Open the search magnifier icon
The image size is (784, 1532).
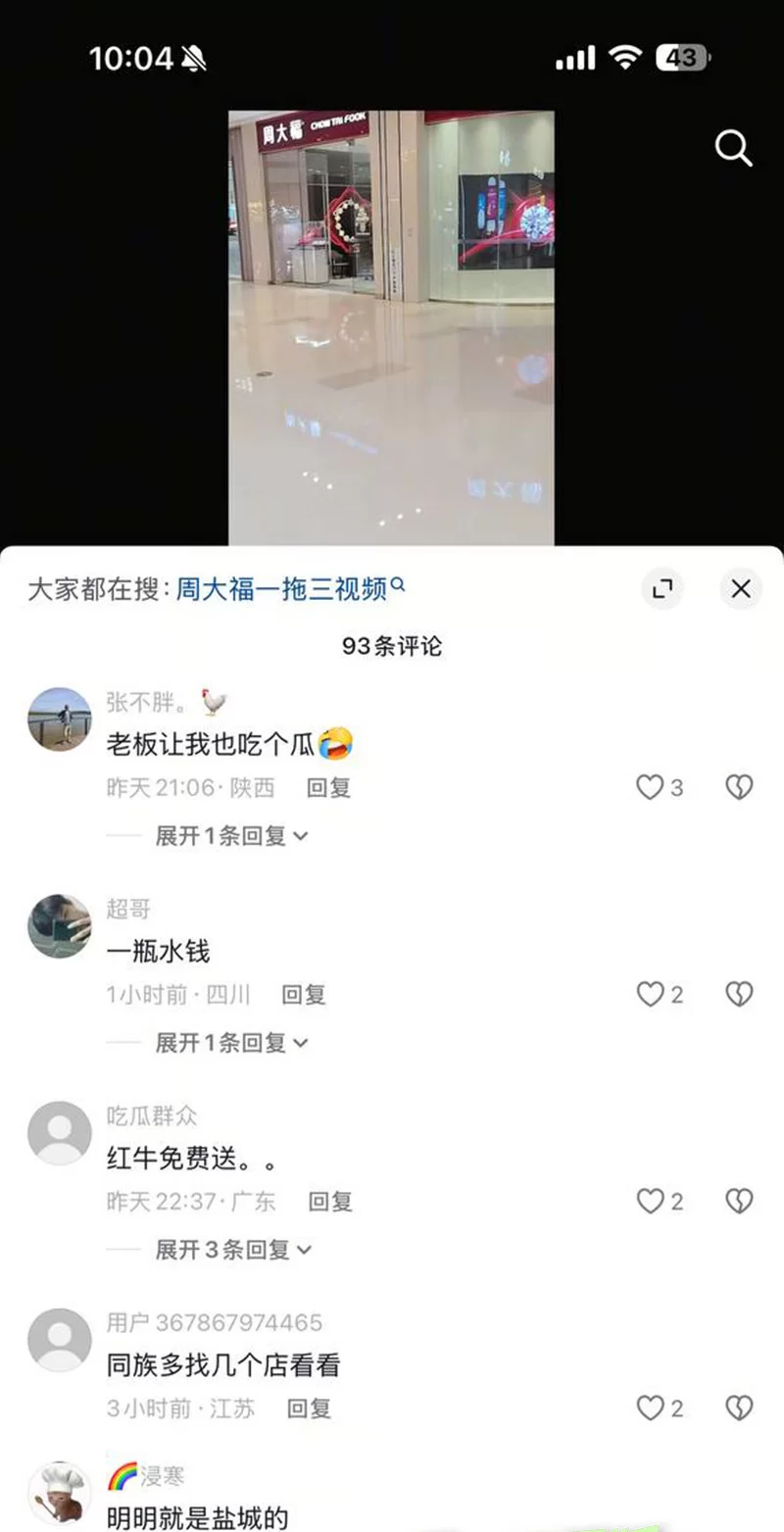coord(733,148)
